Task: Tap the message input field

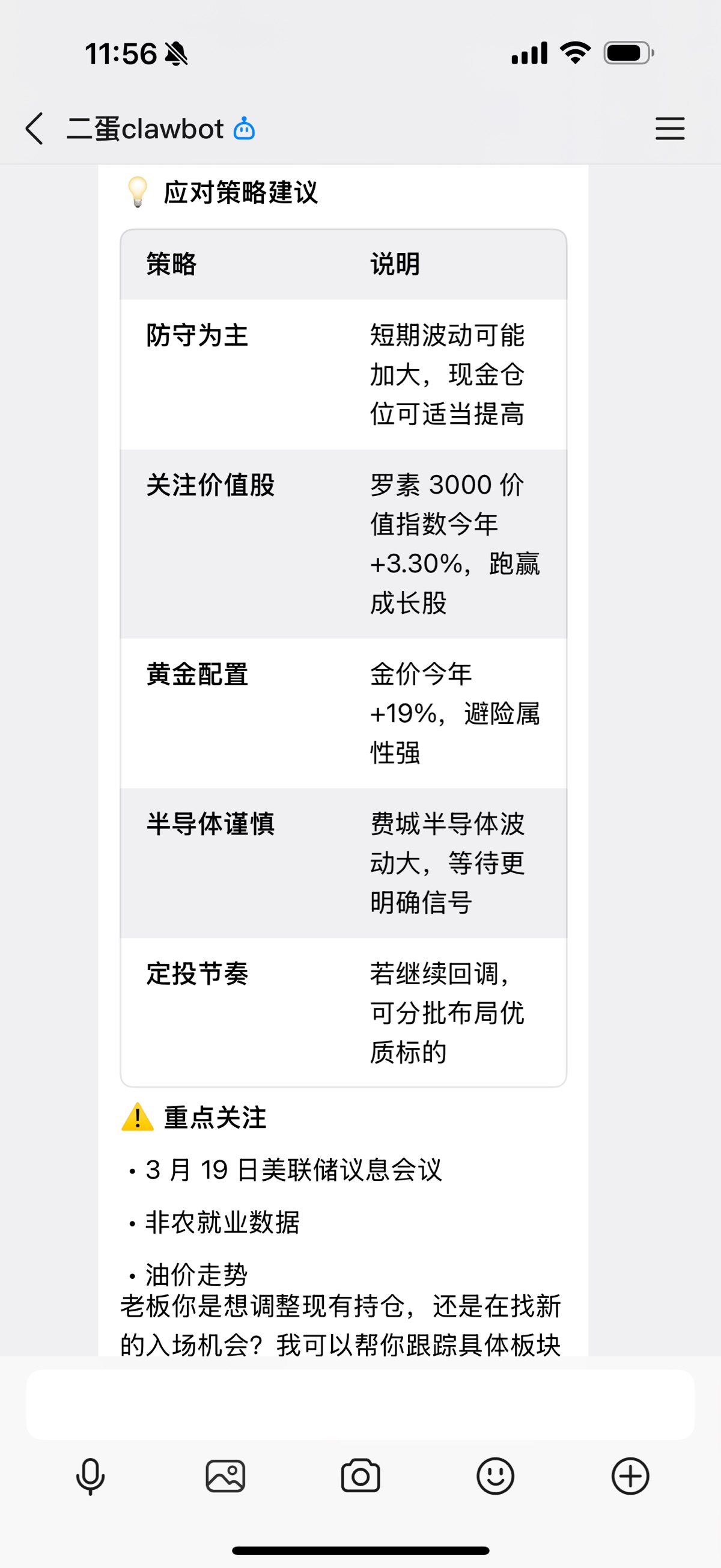Action: pyautogui.click(x=360, y=1404)
